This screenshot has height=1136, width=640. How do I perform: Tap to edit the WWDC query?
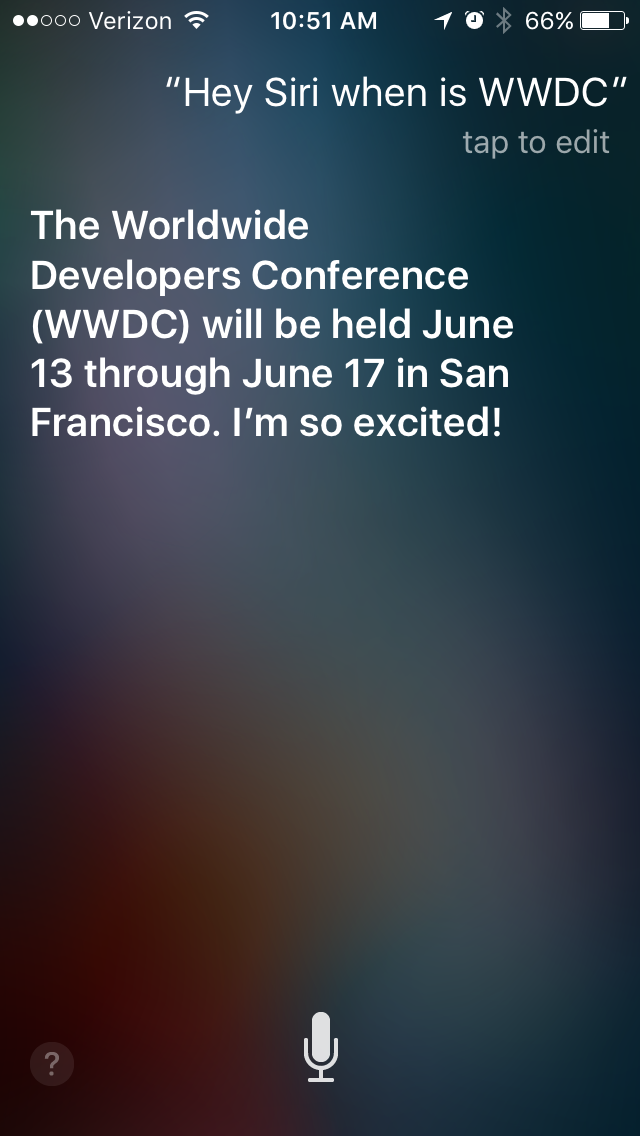click(536, 142)
